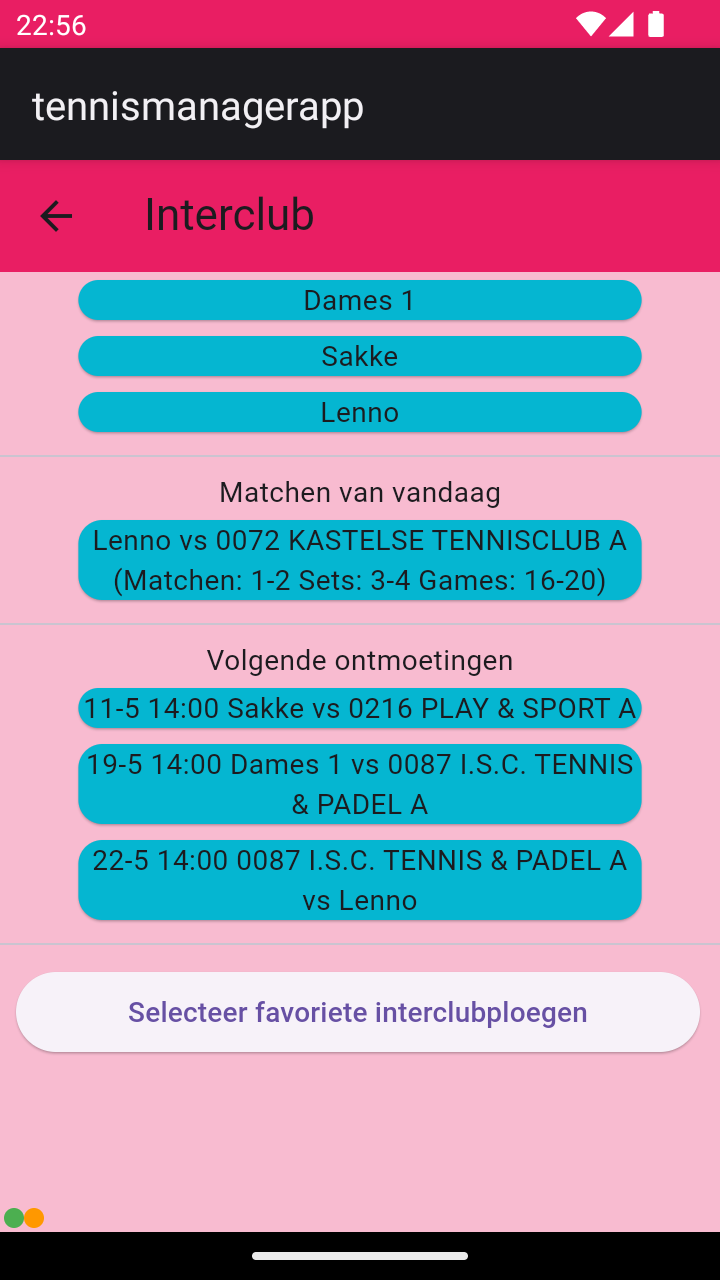
Task: Open the Sakke vs PLAY & SPORT fixture
Action: (x=360, y=708)
